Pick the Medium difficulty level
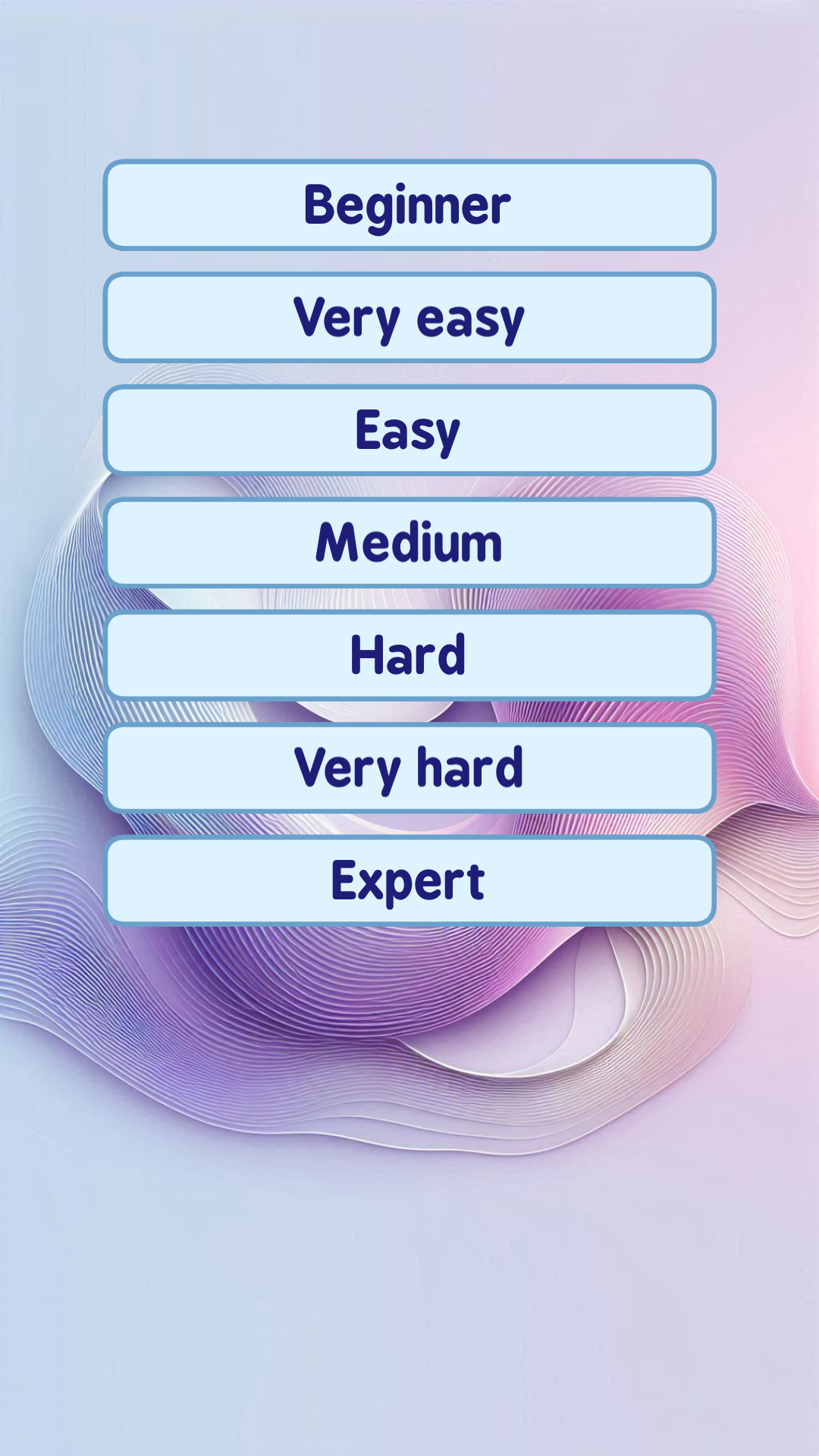 (409, 543)
